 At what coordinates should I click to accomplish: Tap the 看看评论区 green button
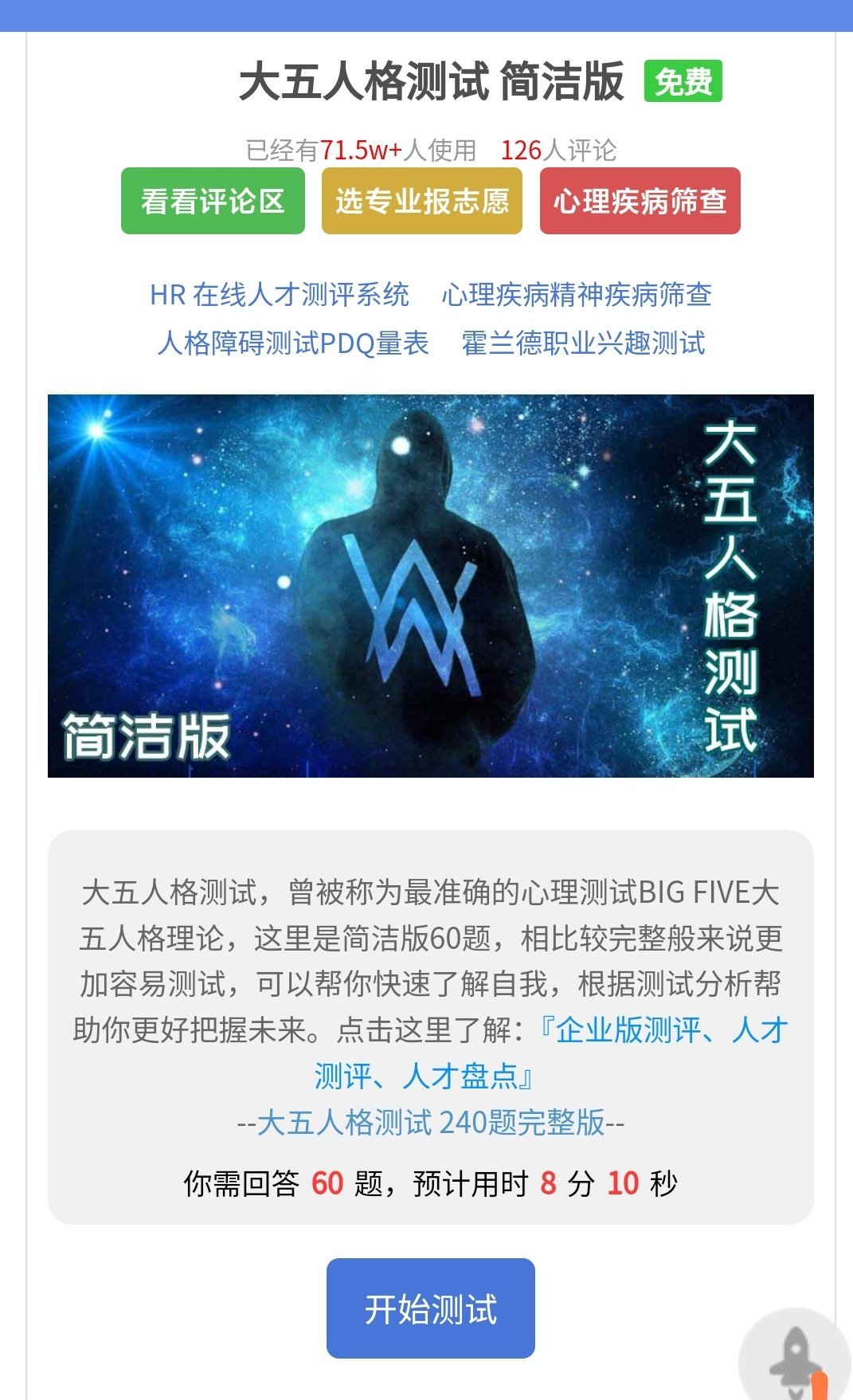tap(213, 201)
